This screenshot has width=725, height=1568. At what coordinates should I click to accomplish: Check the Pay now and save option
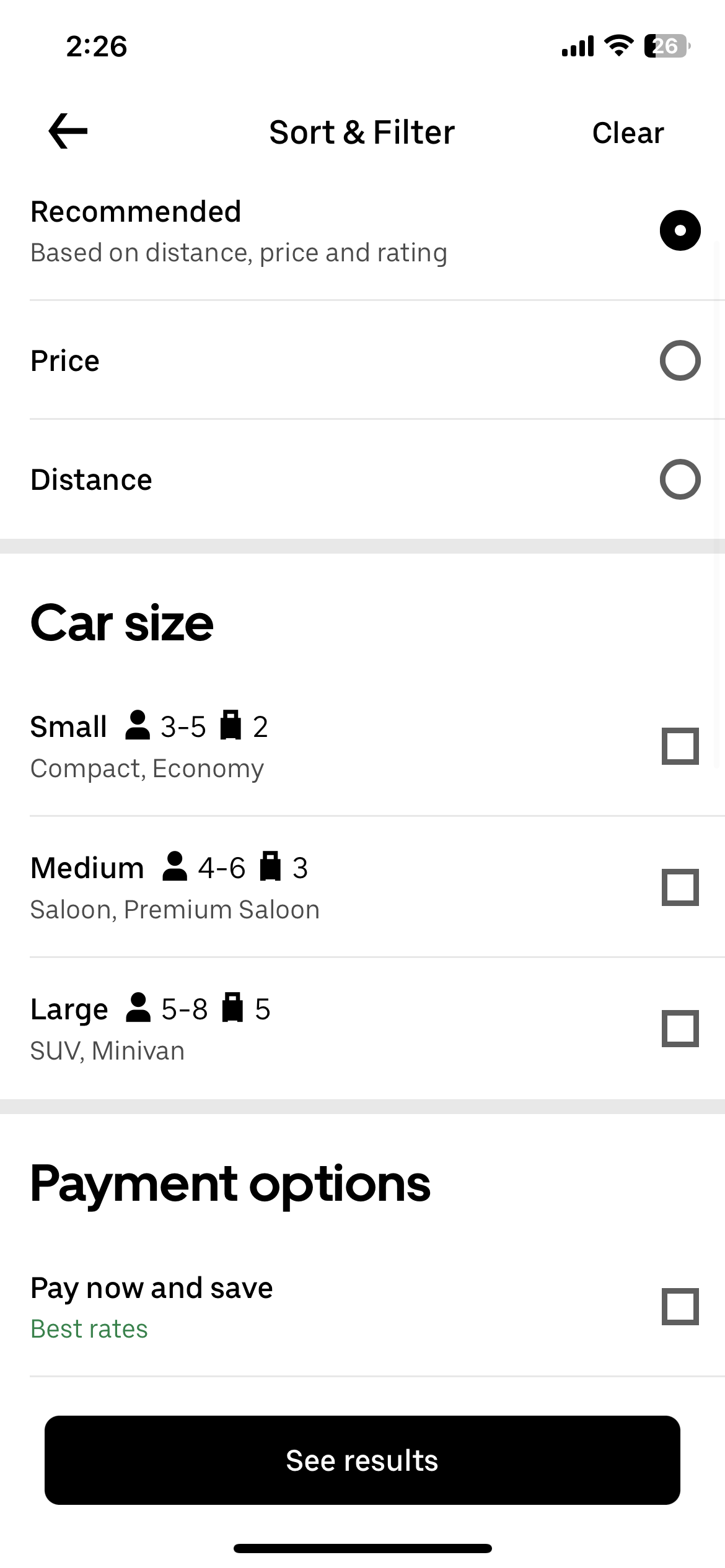[680, 1306]
